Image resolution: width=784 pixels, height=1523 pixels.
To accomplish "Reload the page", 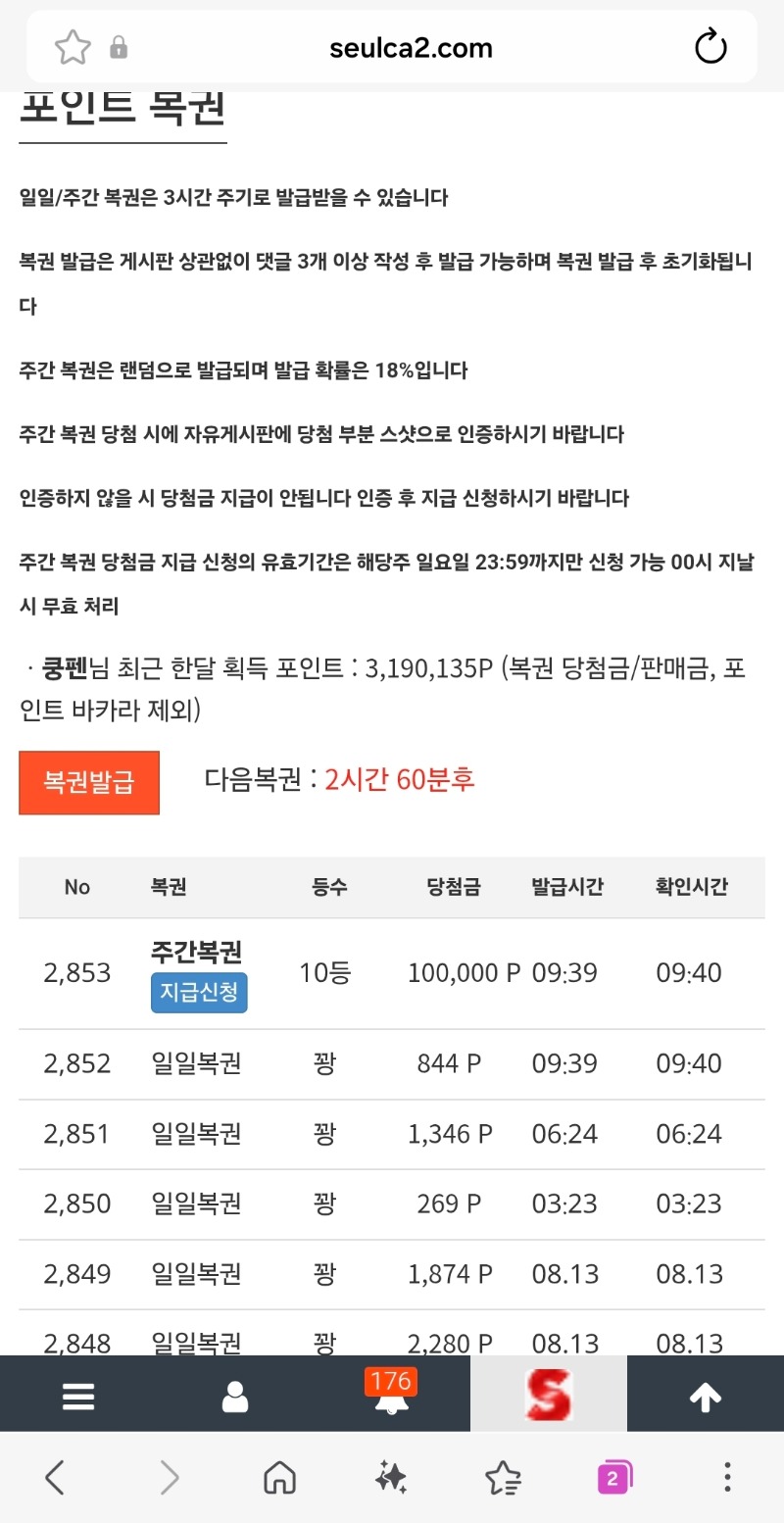I will tap(710, 47).
